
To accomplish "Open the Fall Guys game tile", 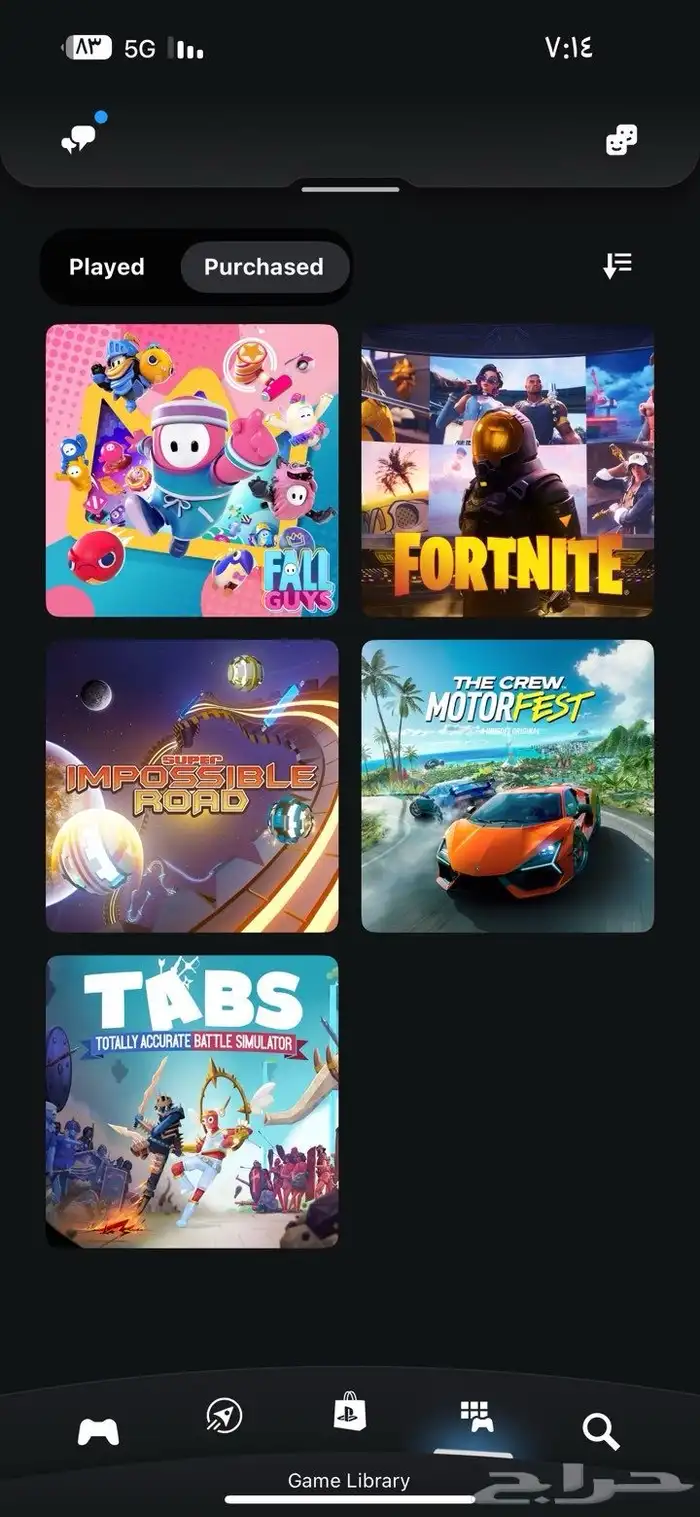I will (192, 470).
